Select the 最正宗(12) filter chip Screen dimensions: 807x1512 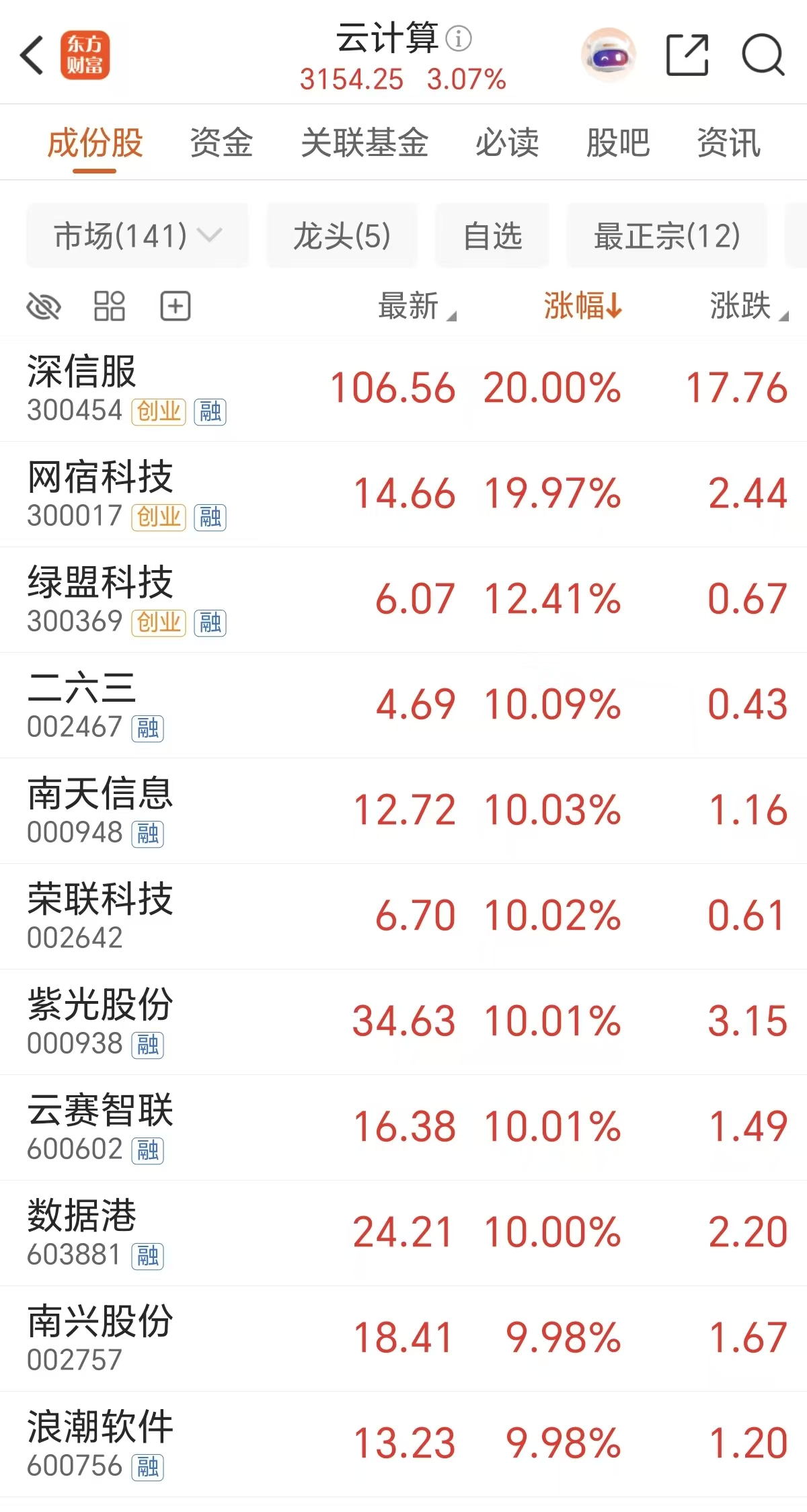[666, 236]
